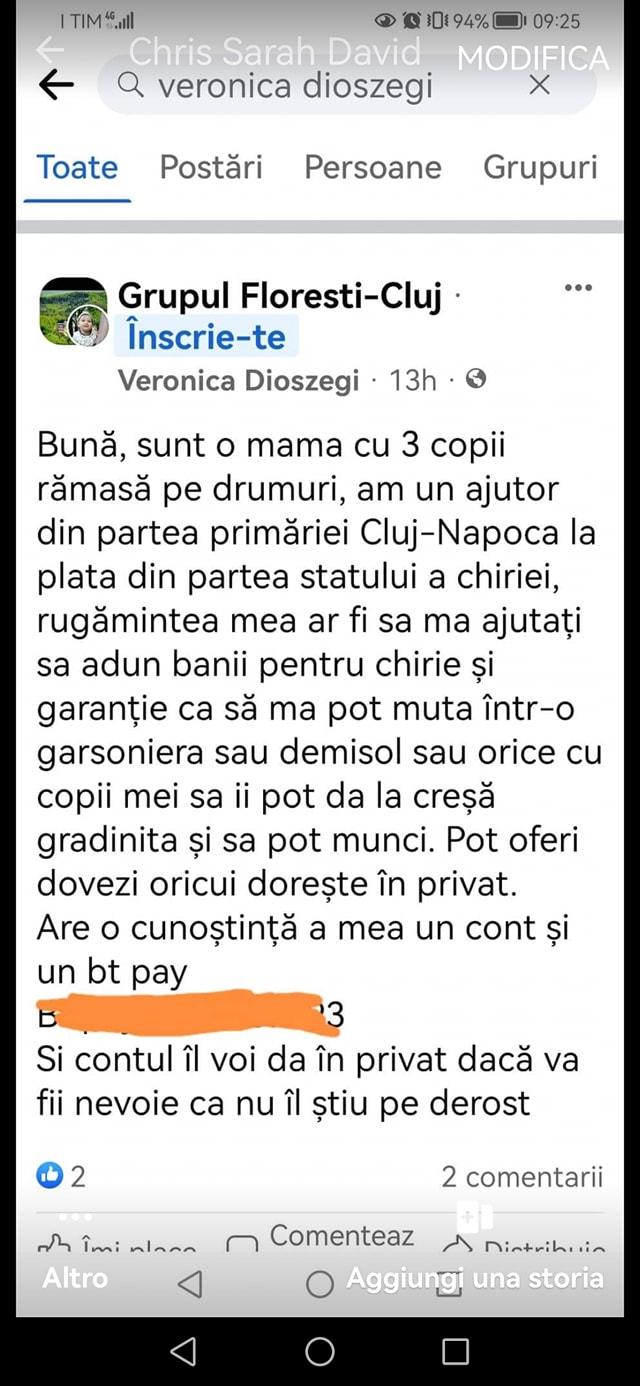
Task: Tap Aggiungi una storia
Action: [x=474, y=1278]
